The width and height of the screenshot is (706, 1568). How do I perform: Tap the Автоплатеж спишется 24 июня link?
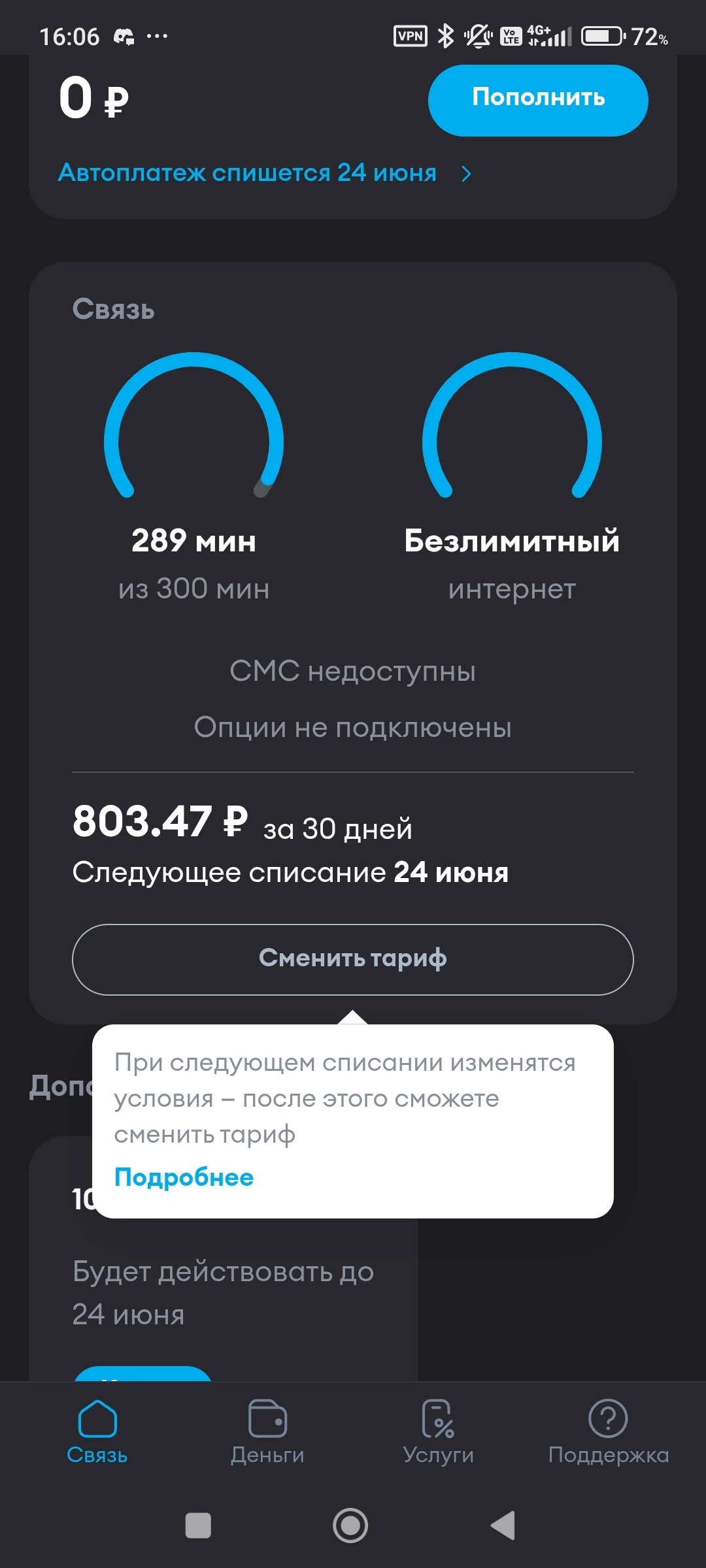pyautogui.click(x=247, y=173)
